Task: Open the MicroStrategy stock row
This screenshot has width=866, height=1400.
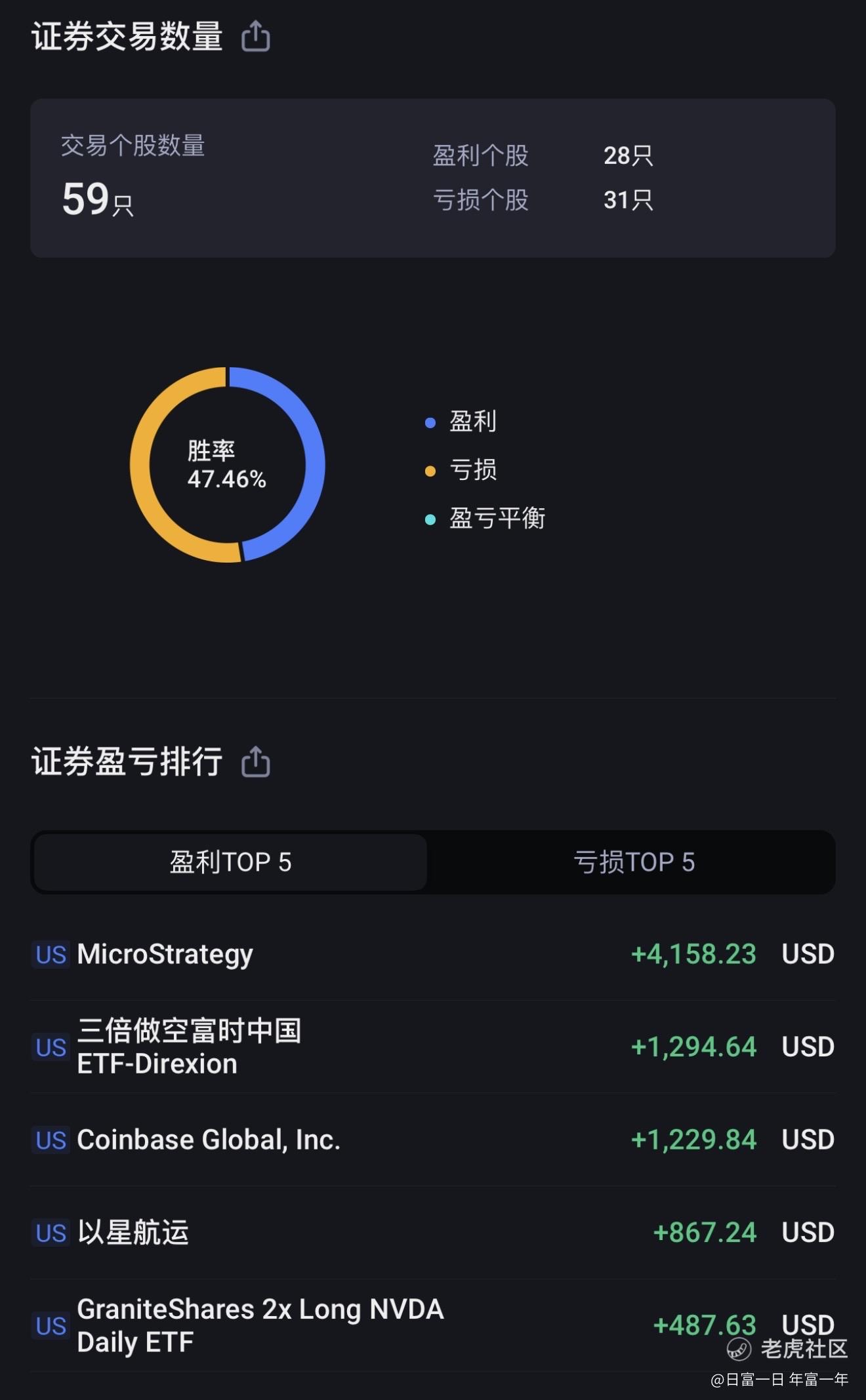Action: tap(433, 954)
